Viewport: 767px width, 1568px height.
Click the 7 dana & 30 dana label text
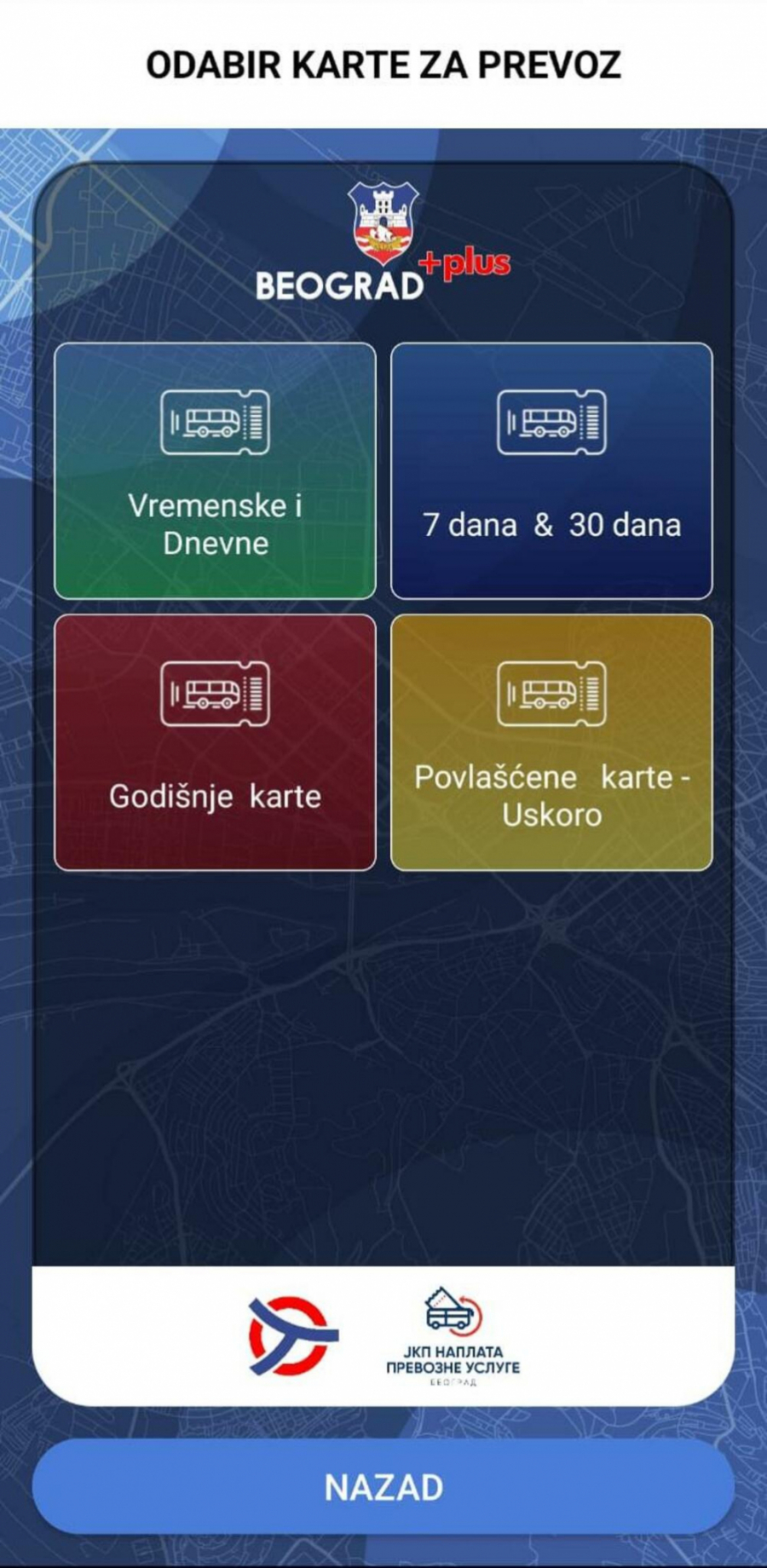point(552,525)
